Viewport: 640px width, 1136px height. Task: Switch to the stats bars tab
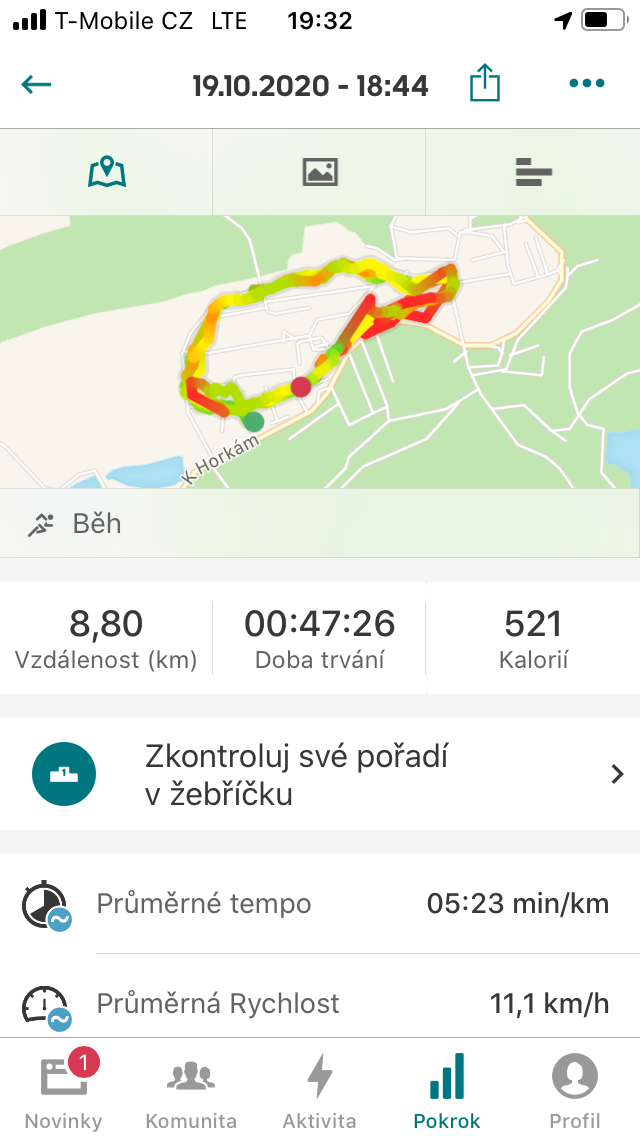[x=533, y=172]
